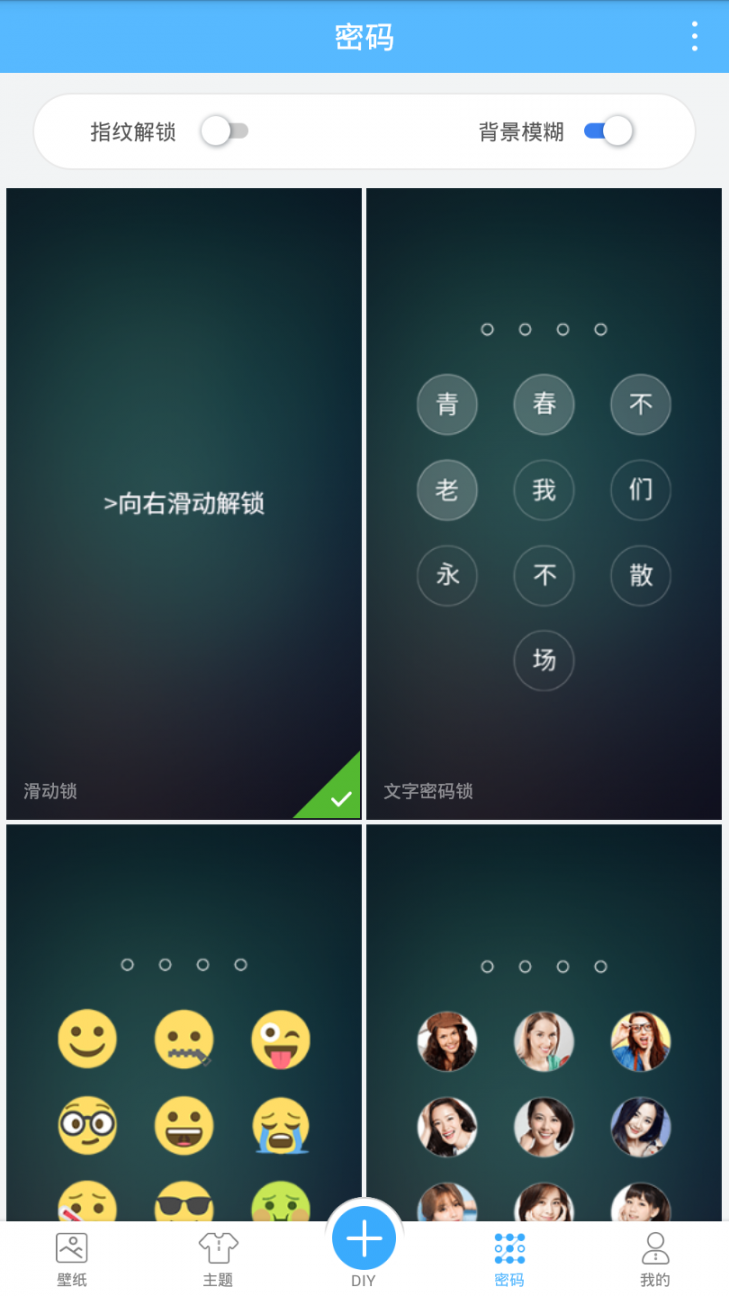Image resolution: width=729 pixels, height=1296 pixels.
Task: Switch to the 壁纸 wallpaper tab
Action: point(72,1258)
